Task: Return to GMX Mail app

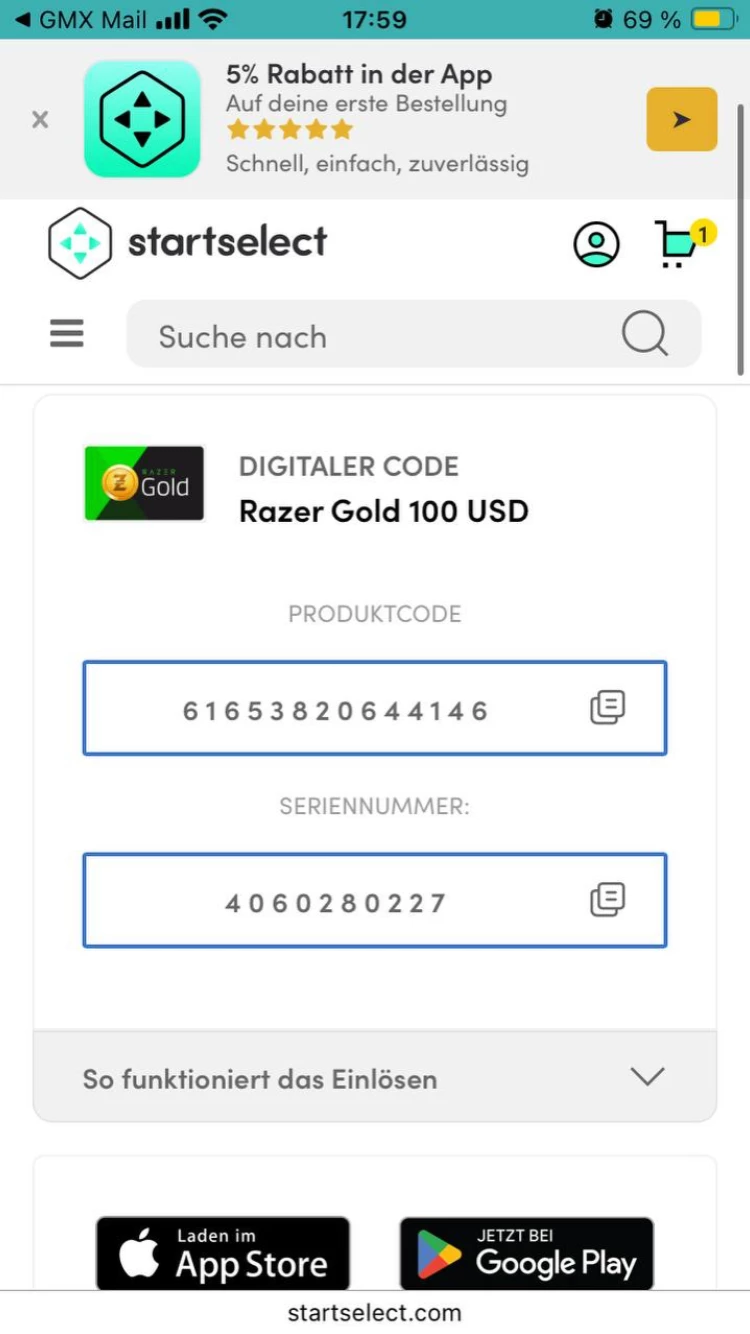Action: point(85,19)
